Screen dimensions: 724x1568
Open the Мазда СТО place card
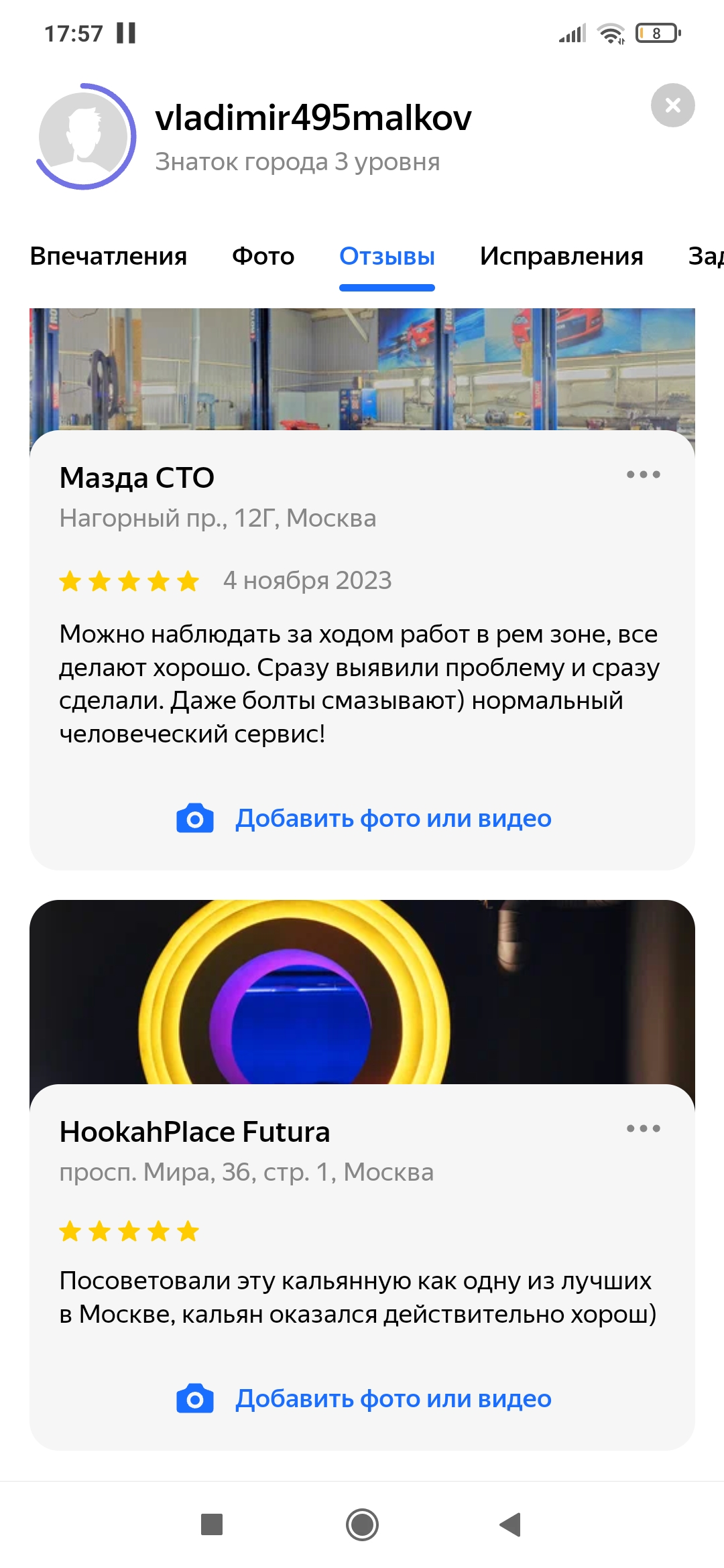pos(137,478)
